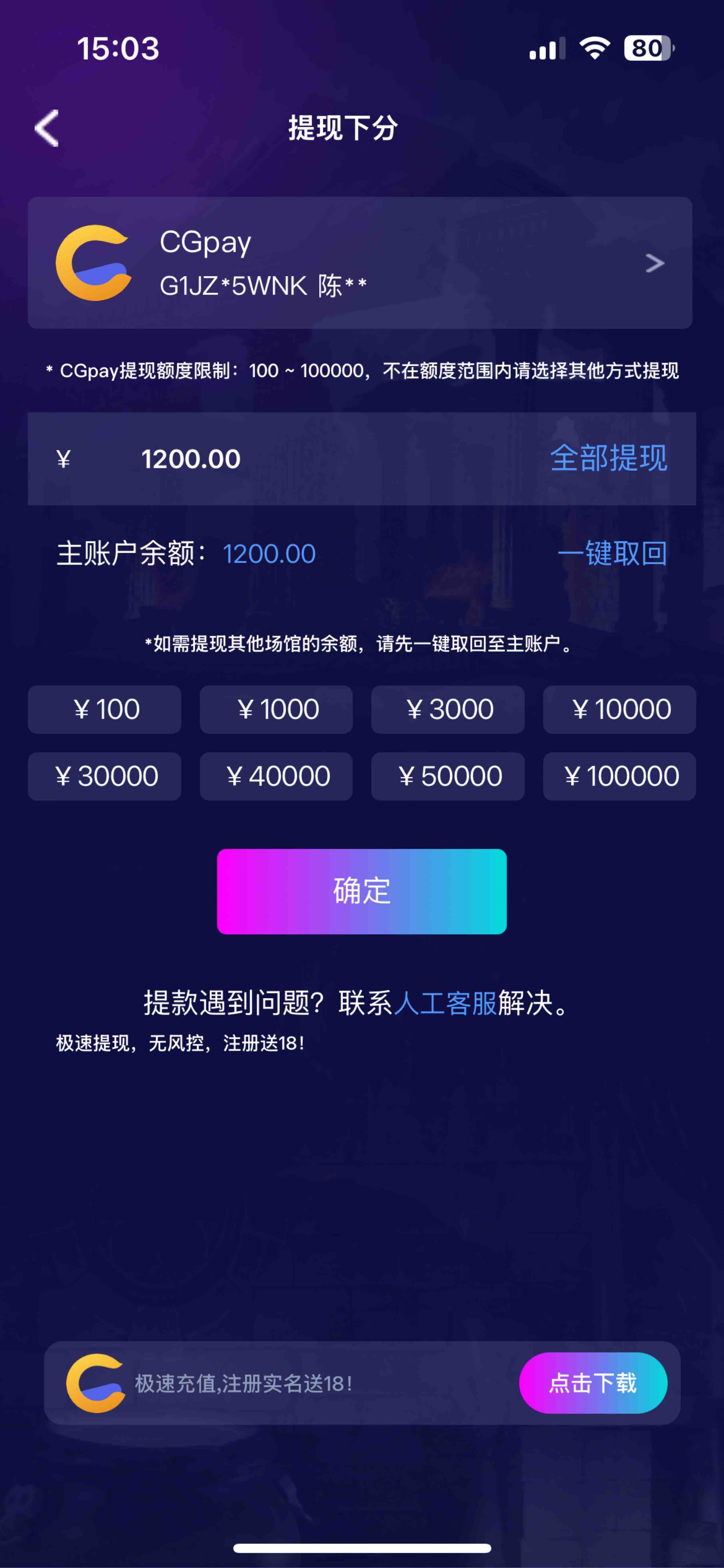This screenshot has height=1568, width=724.
Task: Tap 点击下载 on the CGpay banner
Action: [592, 1383]
